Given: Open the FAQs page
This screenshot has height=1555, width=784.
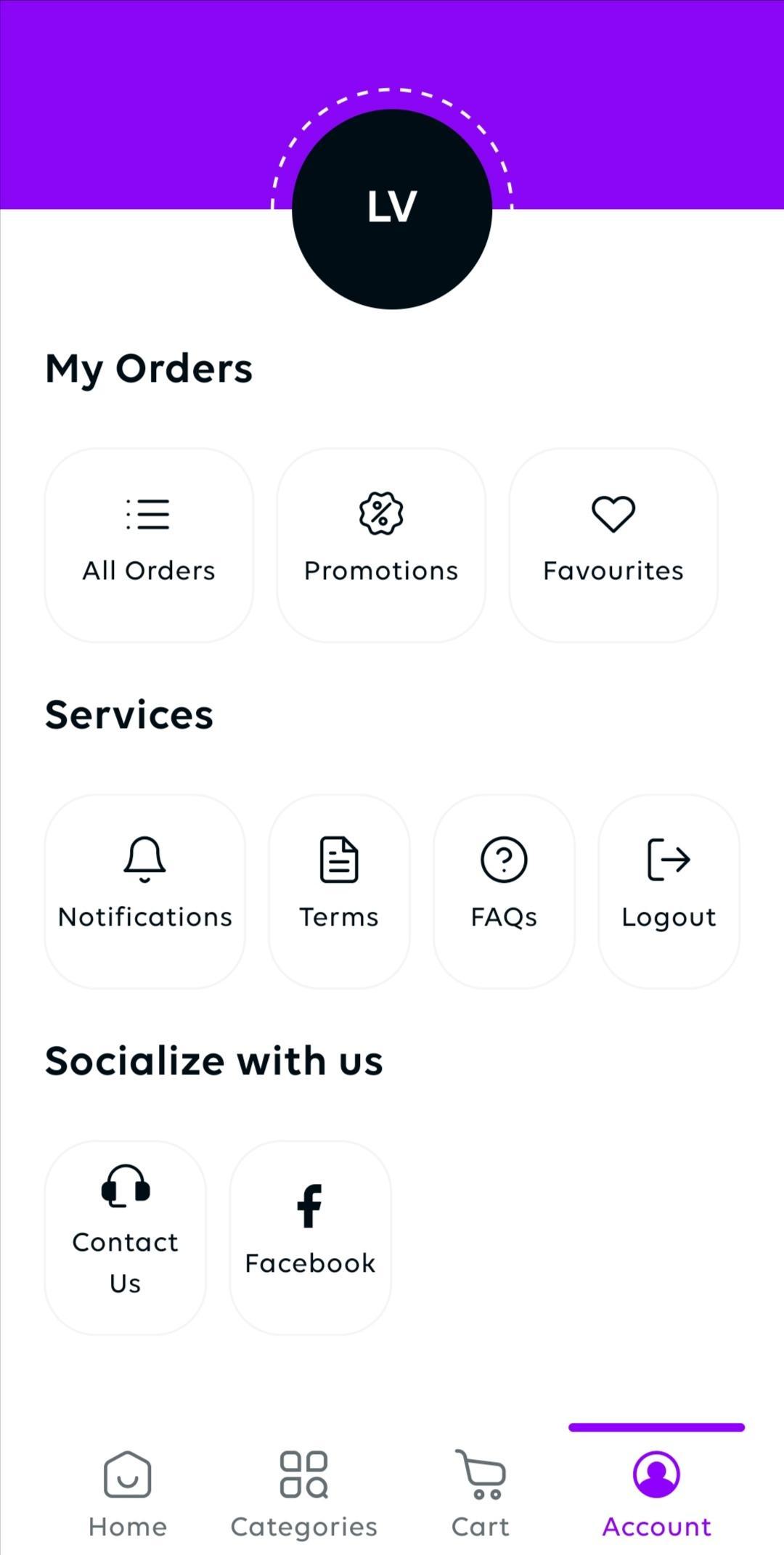Looking at the screenshot, I should tap(504, 891).
